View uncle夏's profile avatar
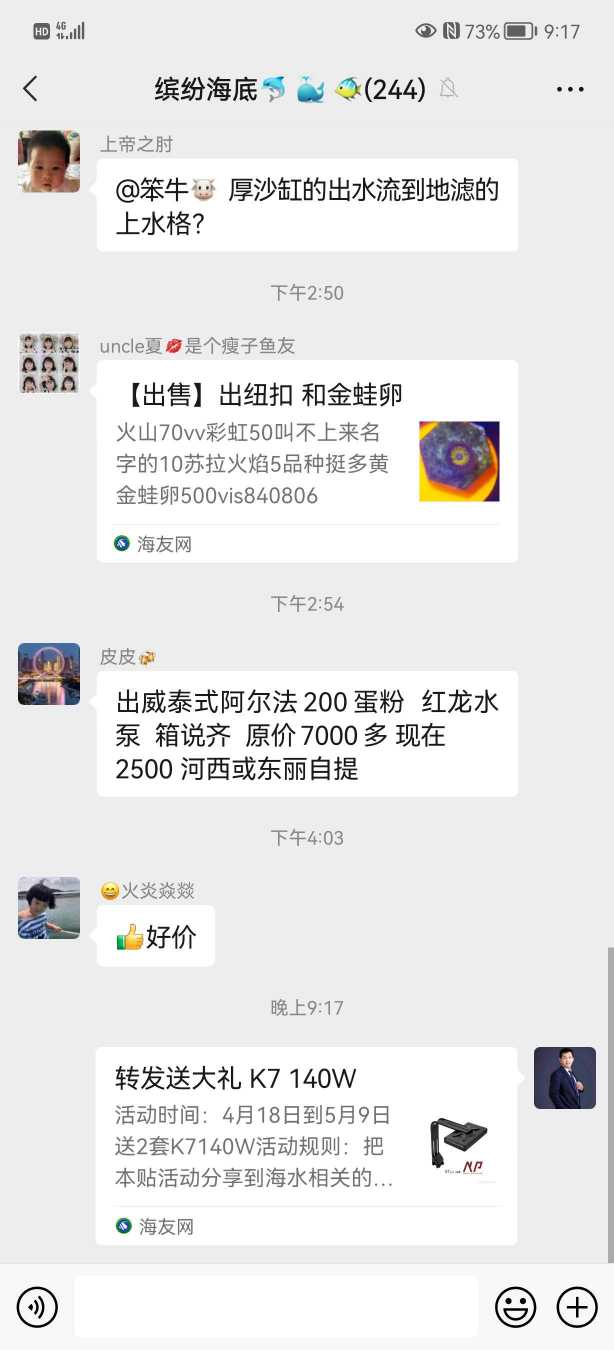Image resolution: width=614 pixels, height=1350 pixels. [49, 363]
